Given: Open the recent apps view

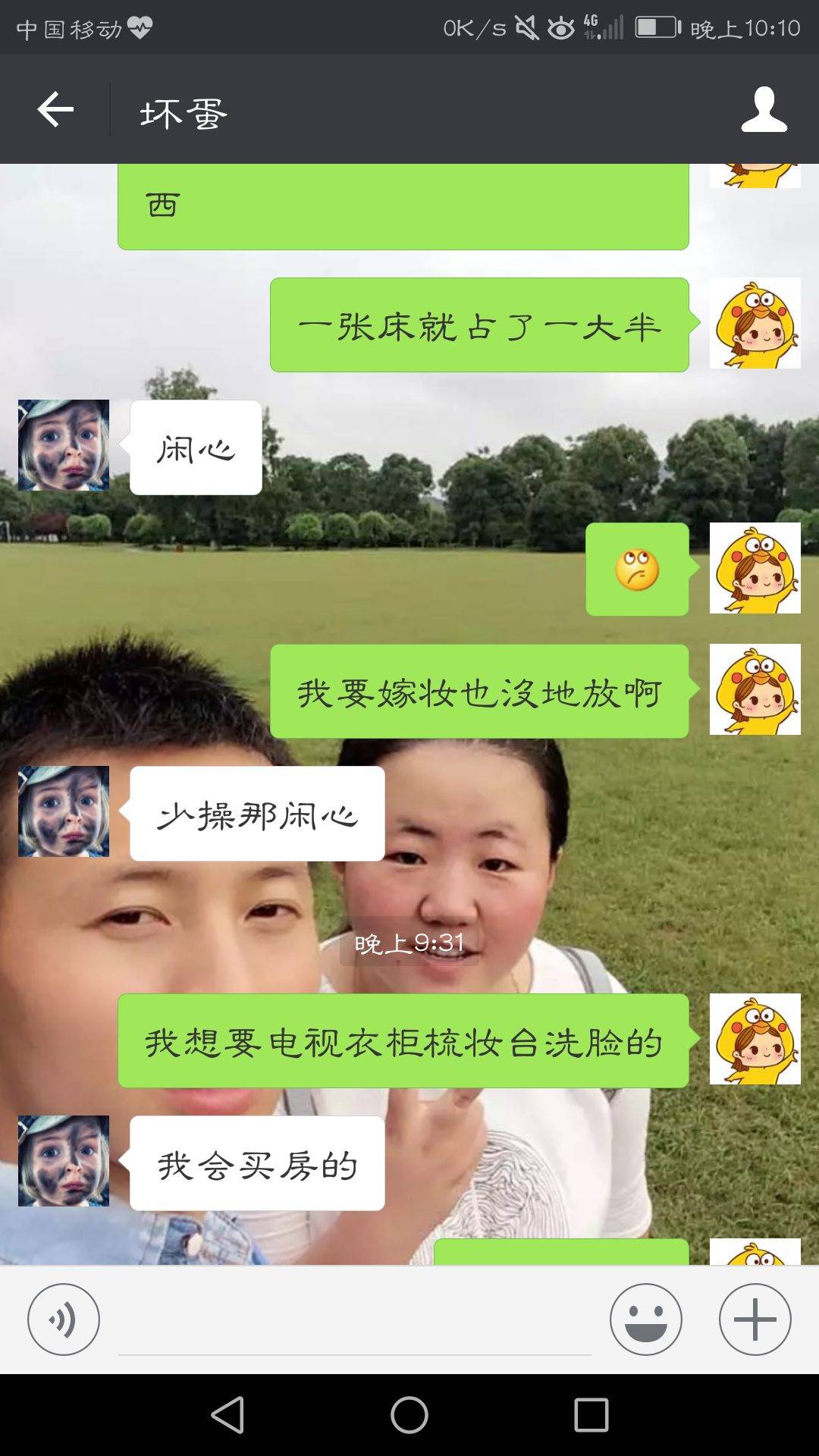Looking at the screenshot, I should 591,1415.
